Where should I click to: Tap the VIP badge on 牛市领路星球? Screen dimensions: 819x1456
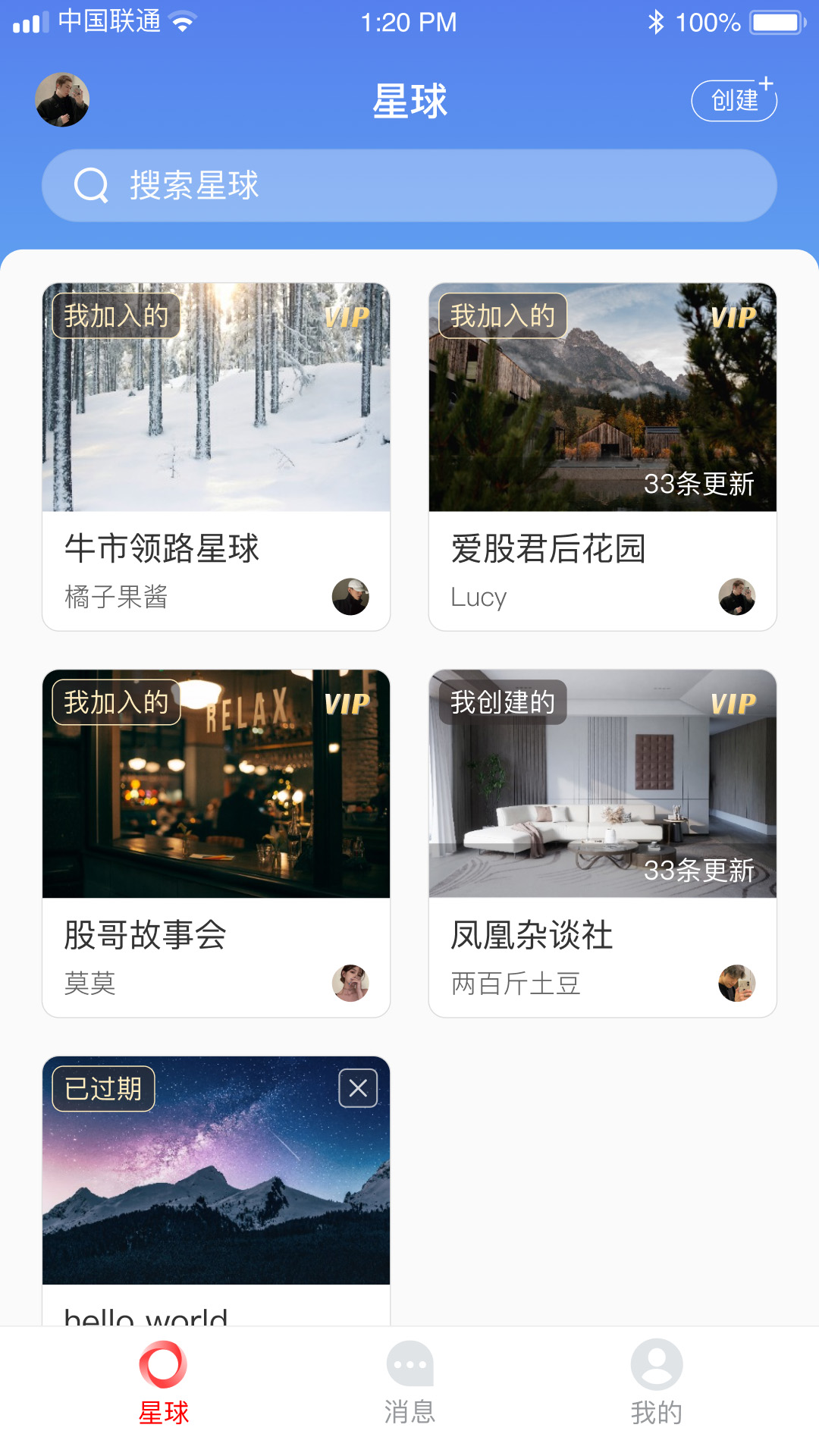coord(347,317)
